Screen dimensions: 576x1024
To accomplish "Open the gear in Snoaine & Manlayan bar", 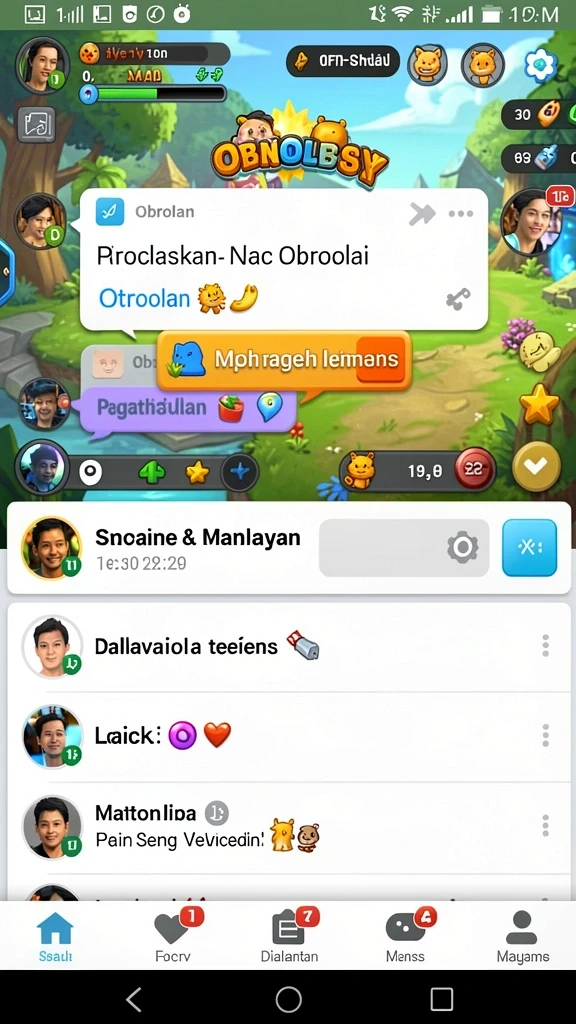I will tap(462, 547).
